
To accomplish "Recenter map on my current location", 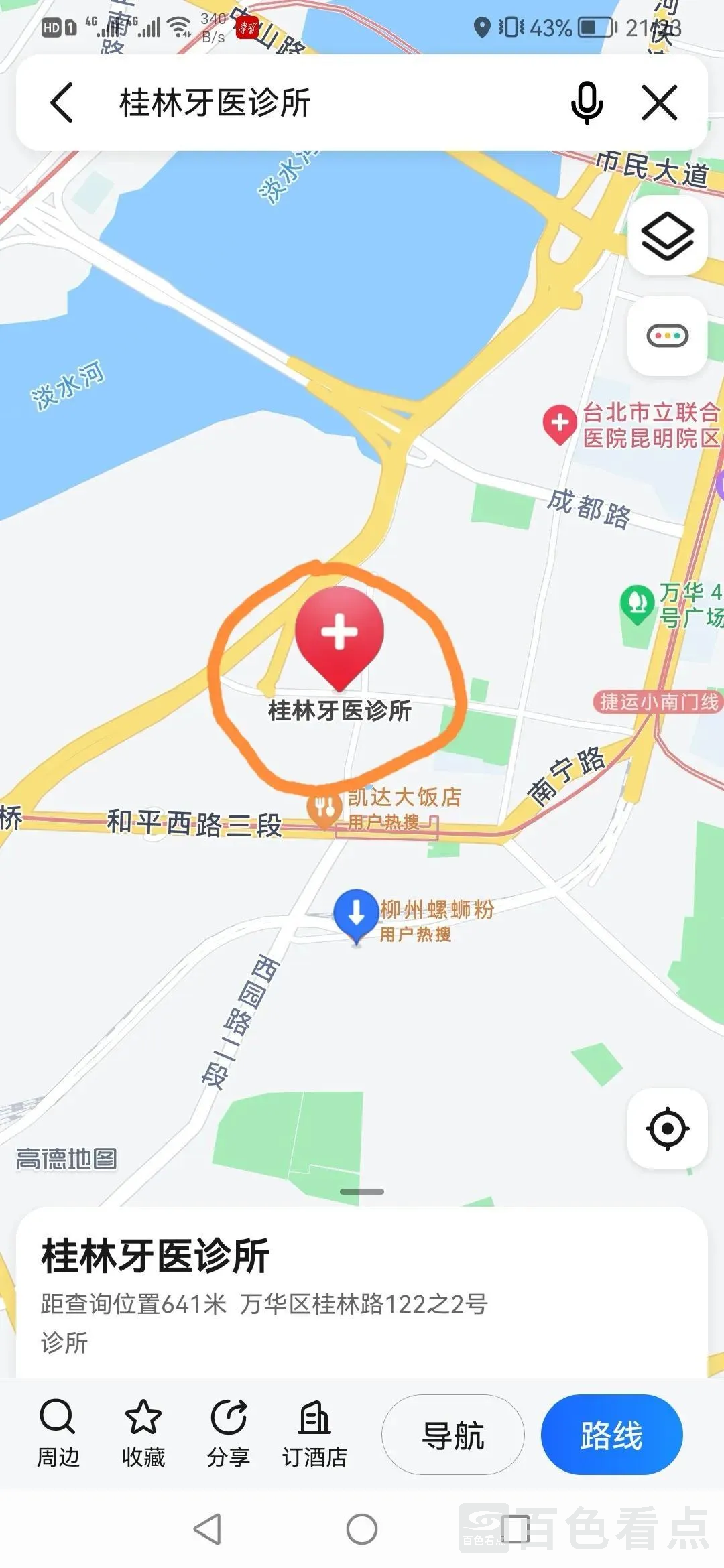I will pos(667,1129).
